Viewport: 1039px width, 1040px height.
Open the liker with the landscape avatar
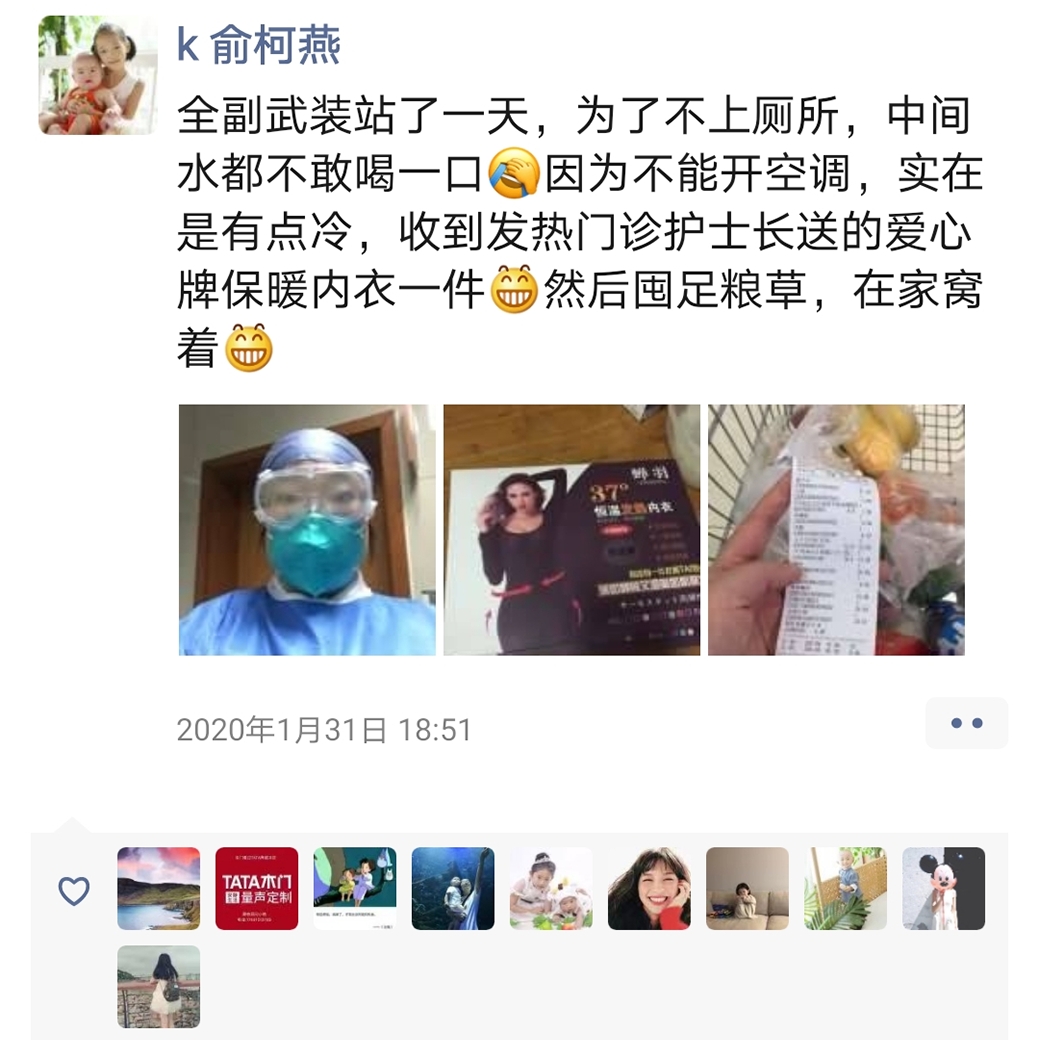click(x=158, y=888)
